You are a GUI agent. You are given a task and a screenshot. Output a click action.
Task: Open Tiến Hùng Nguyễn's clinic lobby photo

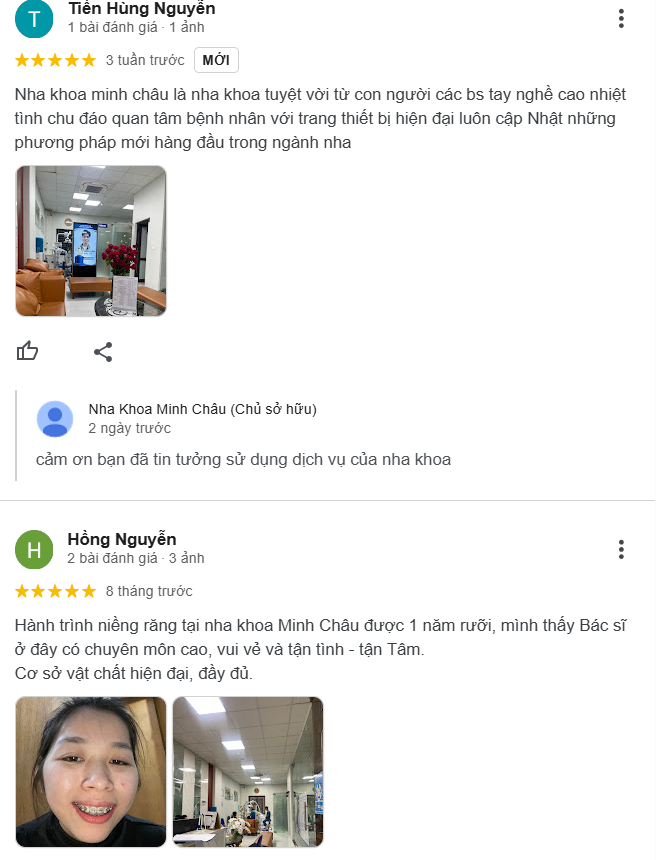91,241
